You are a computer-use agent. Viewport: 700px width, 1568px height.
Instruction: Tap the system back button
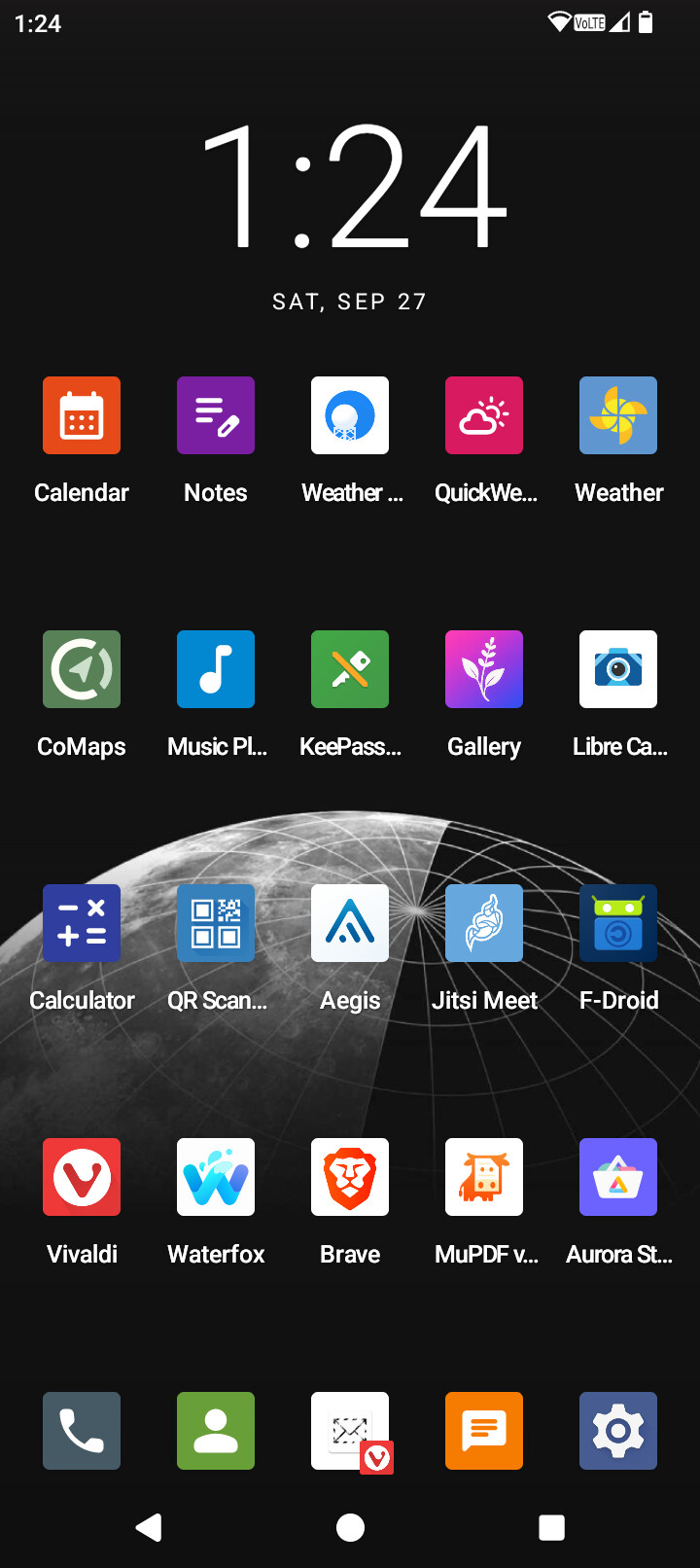coord(149,1528)
